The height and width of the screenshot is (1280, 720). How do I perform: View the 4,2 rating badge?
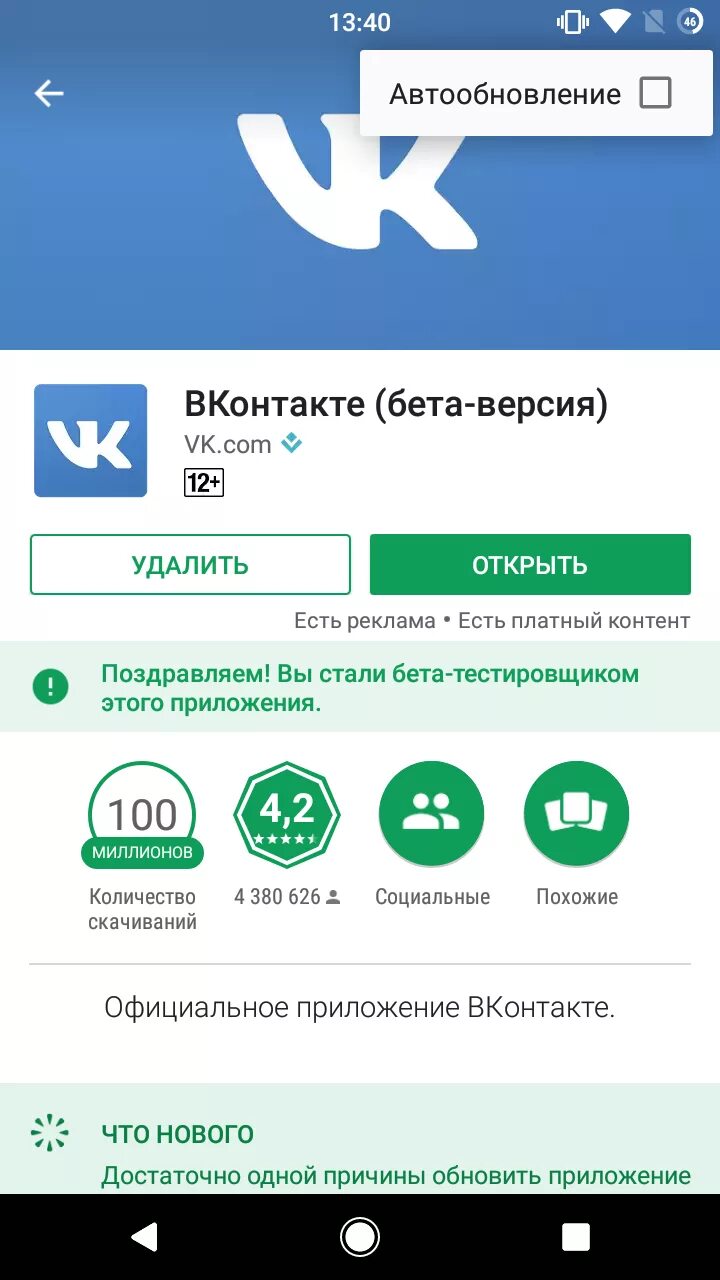point(287,814)
